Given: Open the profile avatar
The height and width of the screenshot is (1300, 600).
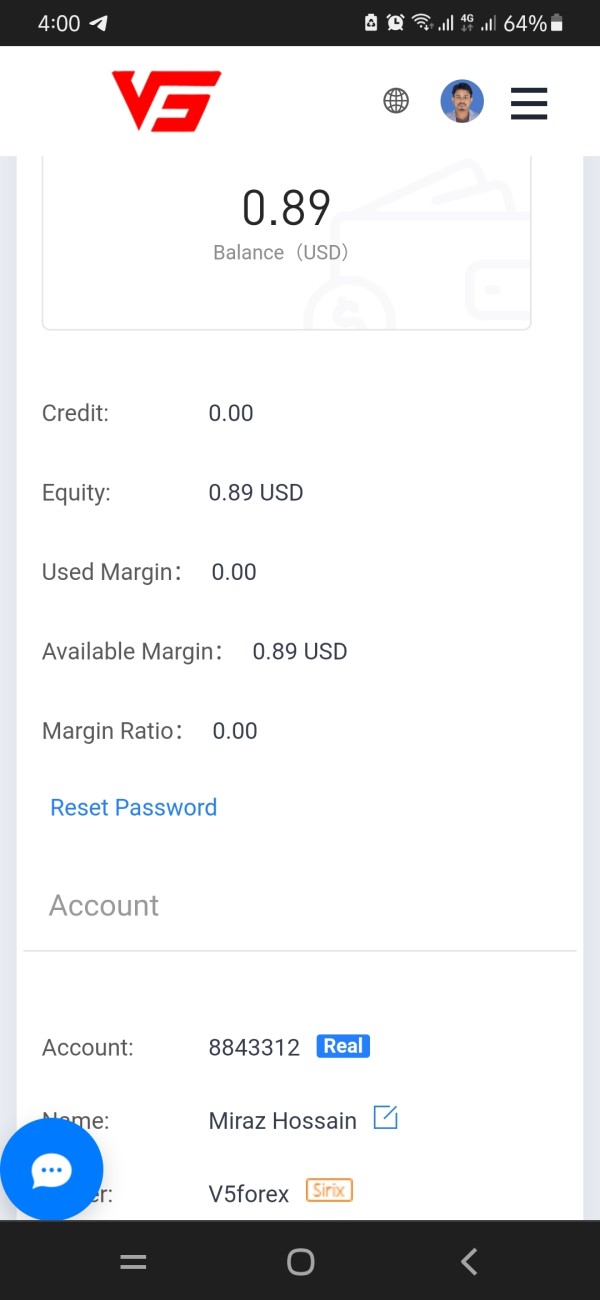Looking at the screenshot, I should (x=462, y=101).
